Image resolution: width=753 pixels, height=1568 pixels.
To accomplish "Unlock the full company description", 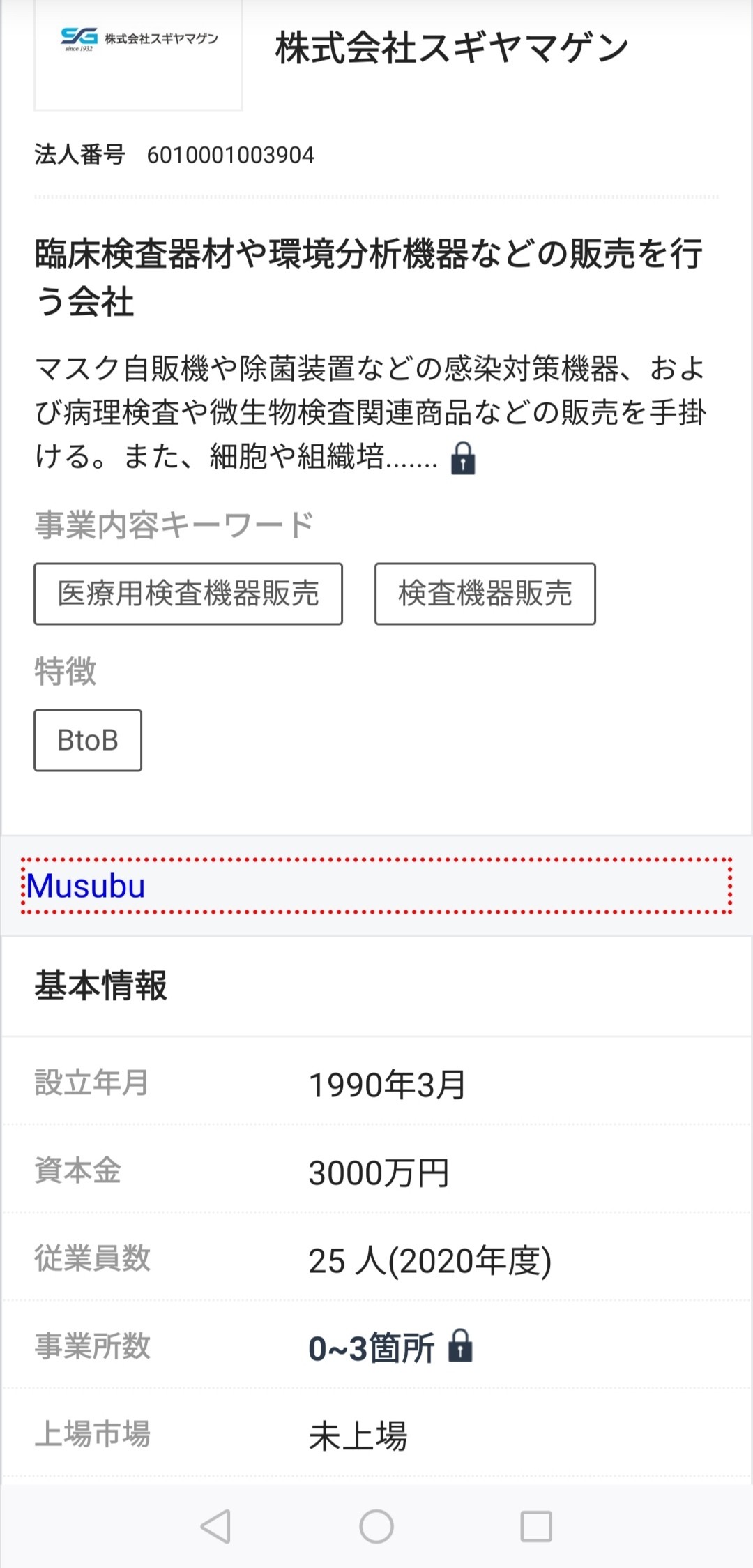I will click(x=463, y=458).
